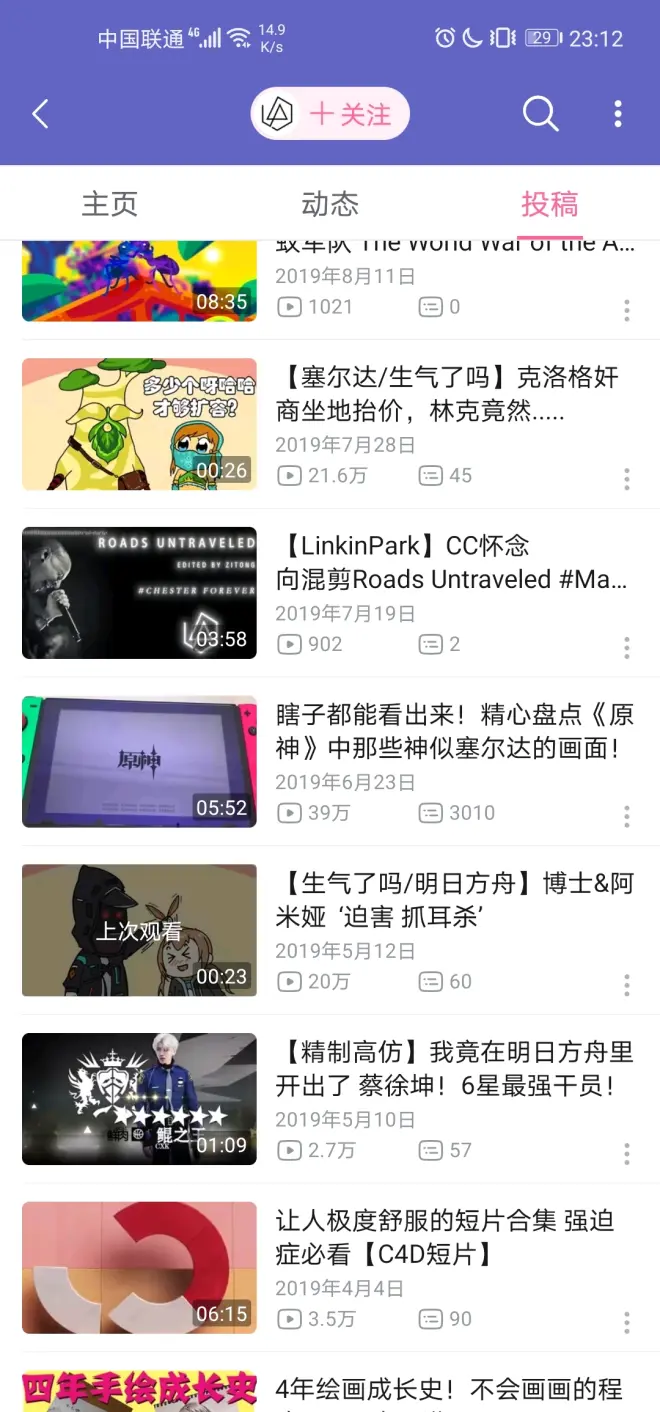Open more options for LinkinPark video

click(x=627, y=648)
